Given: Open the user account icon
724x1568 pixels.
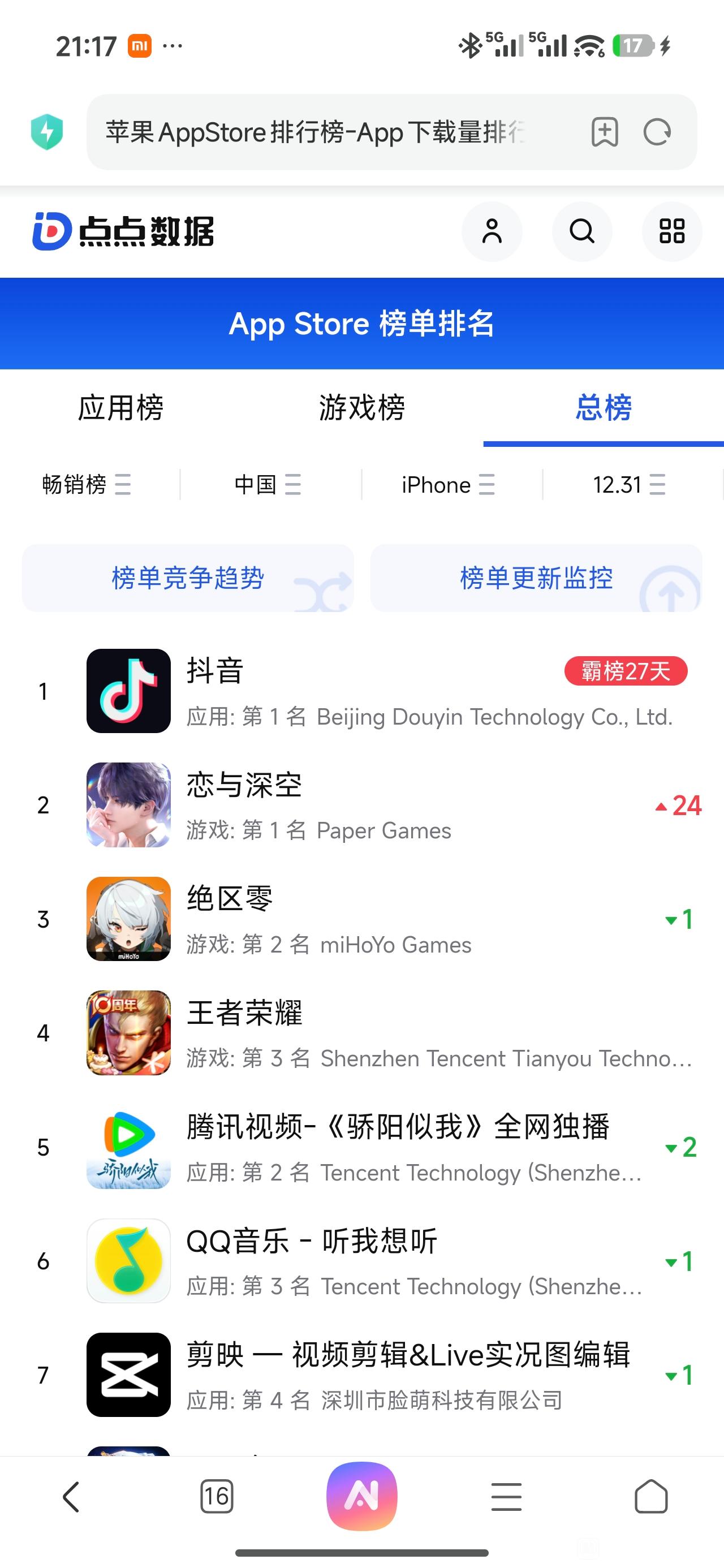Looking at the screenshot, I should coord(492,231).
